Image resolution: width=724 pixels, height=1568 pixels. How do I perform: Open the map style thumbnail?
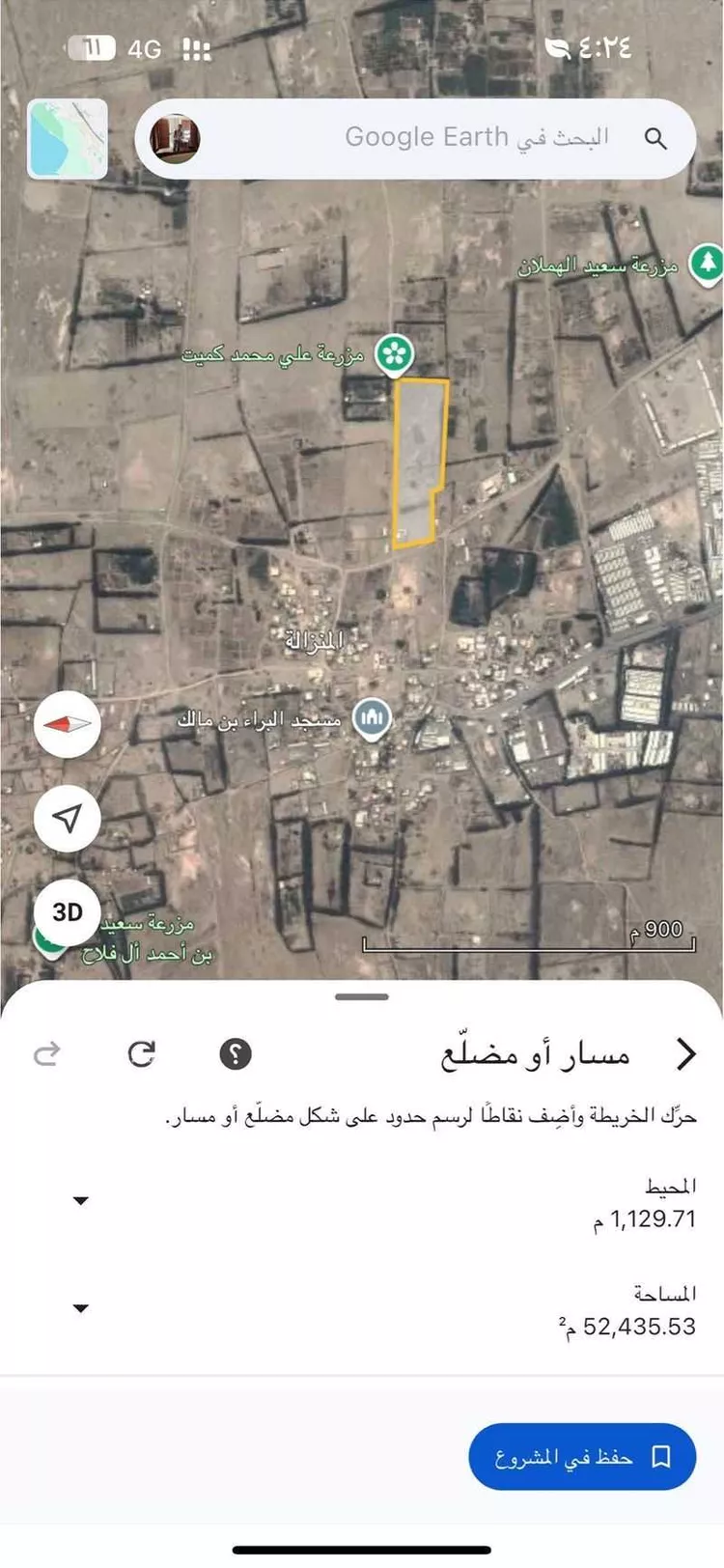click(x=68, y=139)
